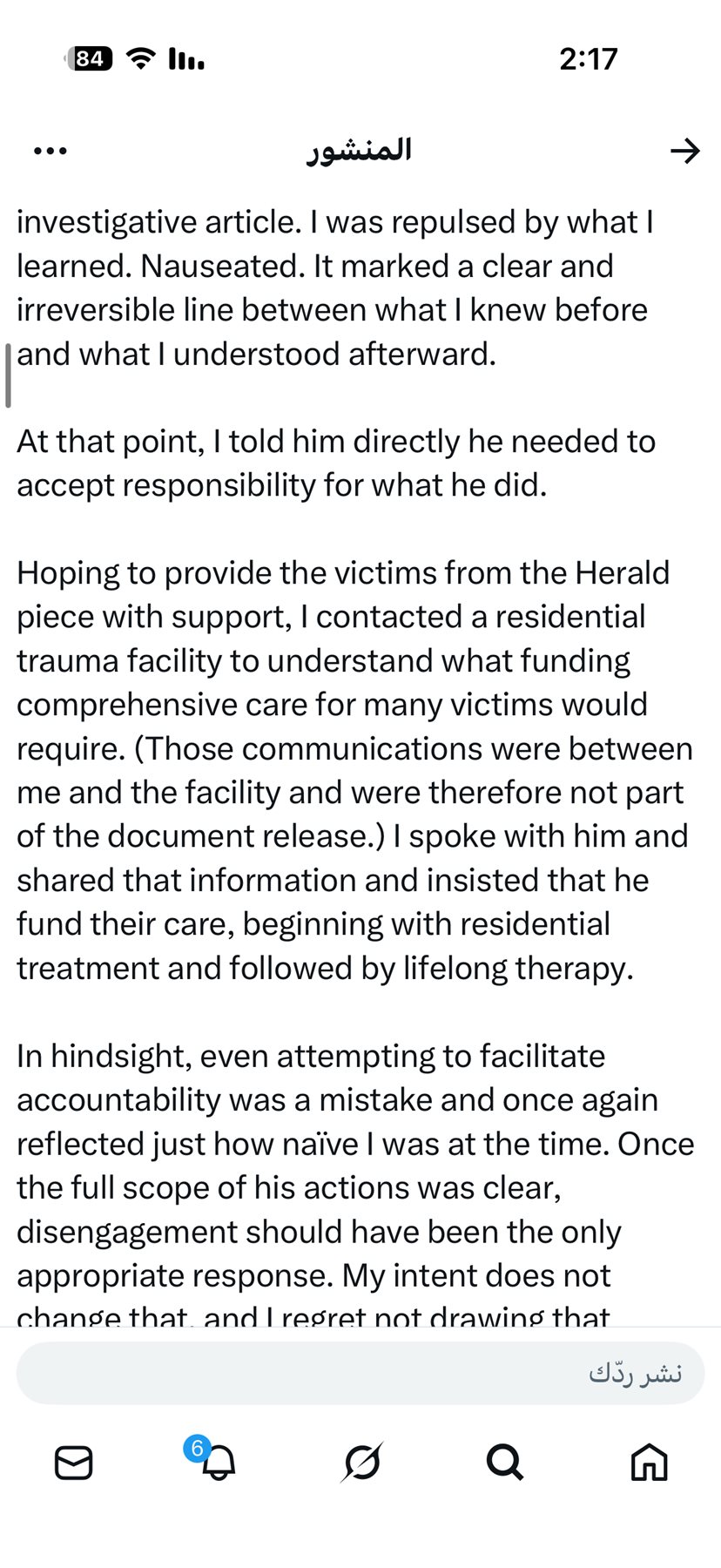Switch to the Home tab

click(x=649, y=1463)
